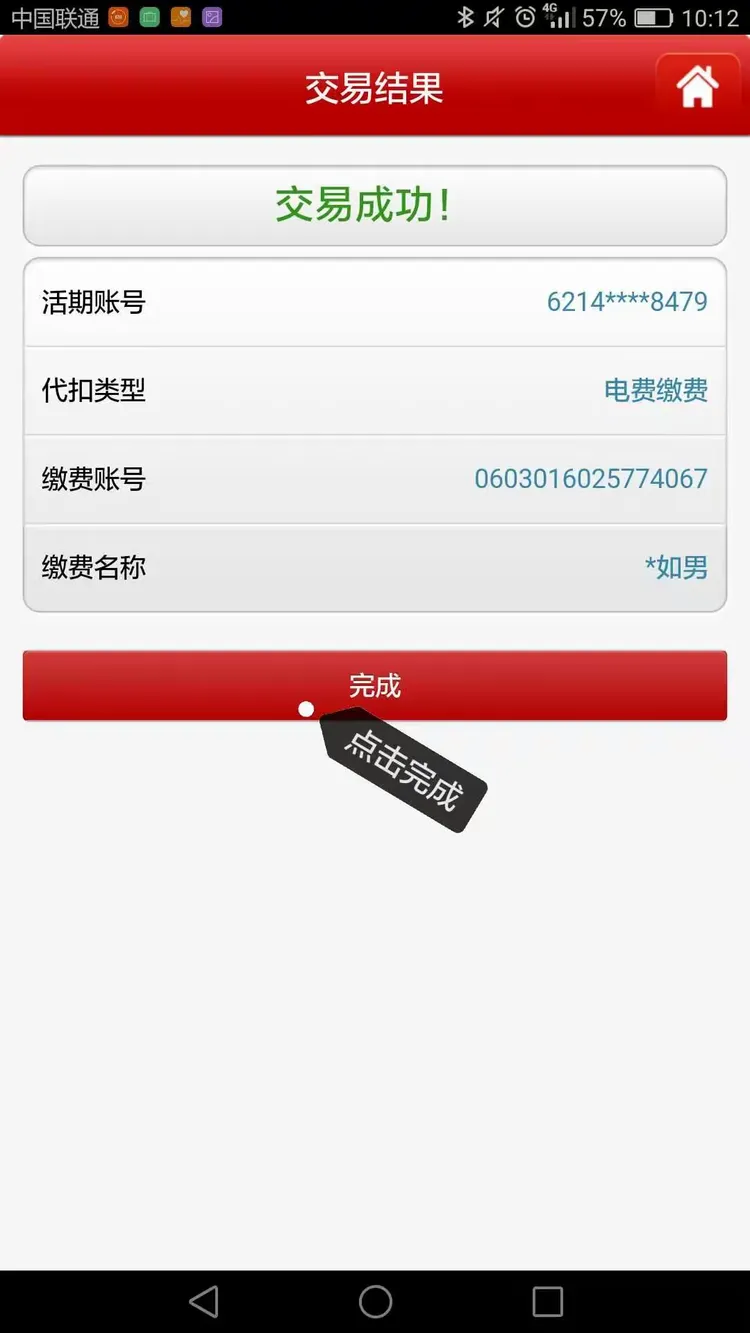Tap the heart-shaped notification icon
Image resolution: width=750 pixels, height=1333 pixels.
click(x=180, y=16)
